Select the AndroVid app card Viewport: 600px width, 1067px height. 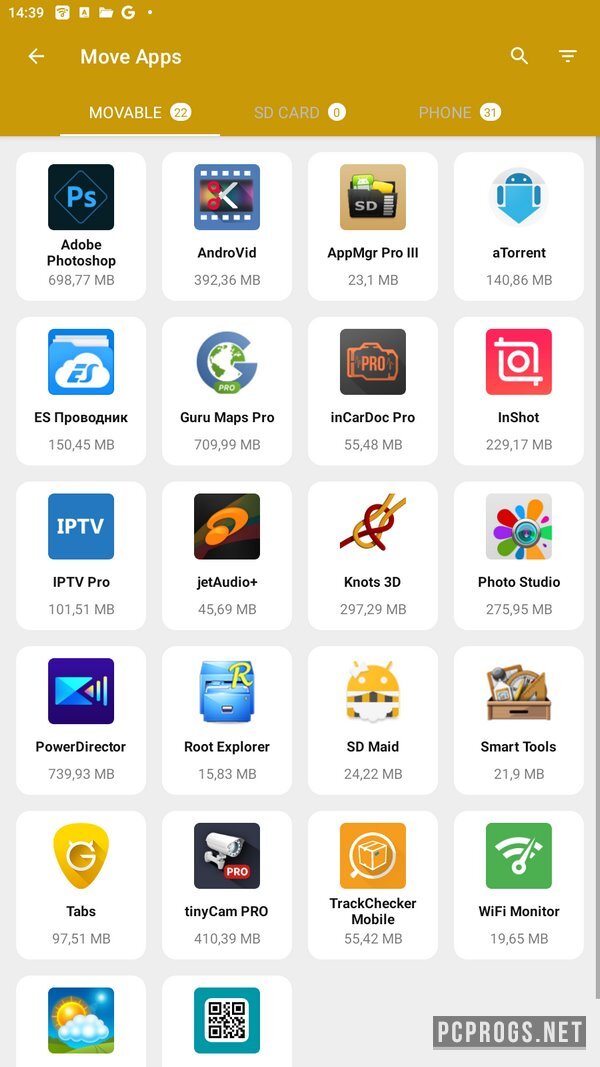227,226
